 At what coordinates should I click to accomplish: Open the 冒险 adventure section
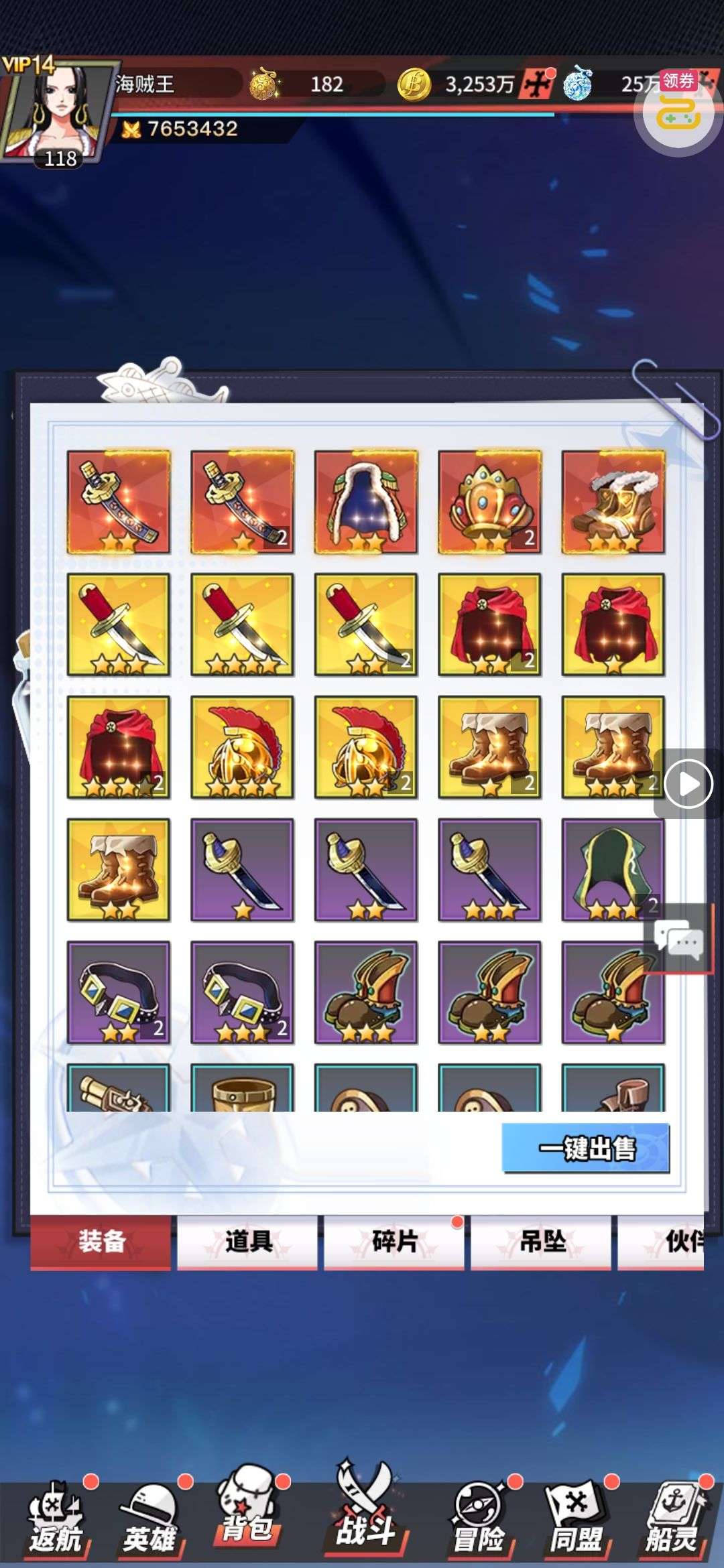[x=479, y=1519]
